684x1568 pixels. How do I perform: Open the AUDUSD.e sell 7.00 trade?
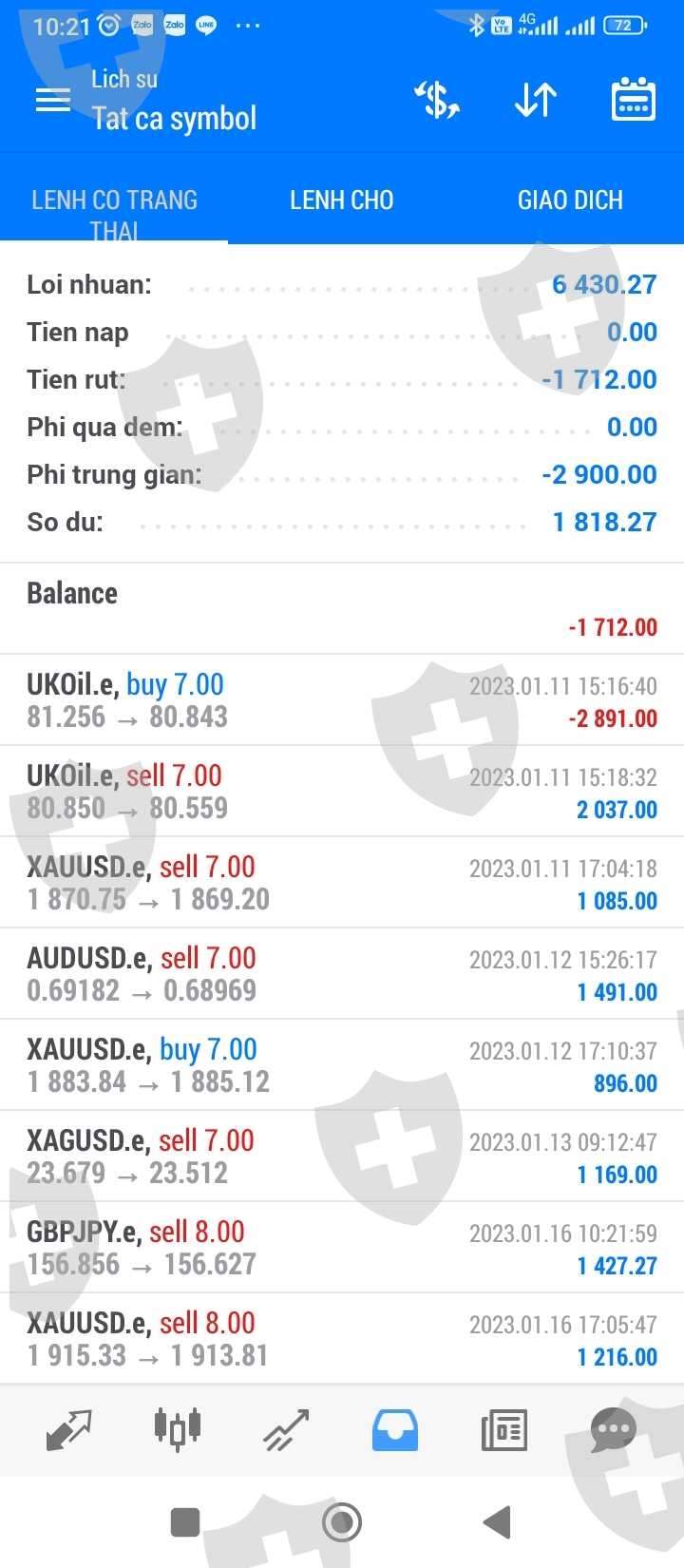tap(342, 974)
